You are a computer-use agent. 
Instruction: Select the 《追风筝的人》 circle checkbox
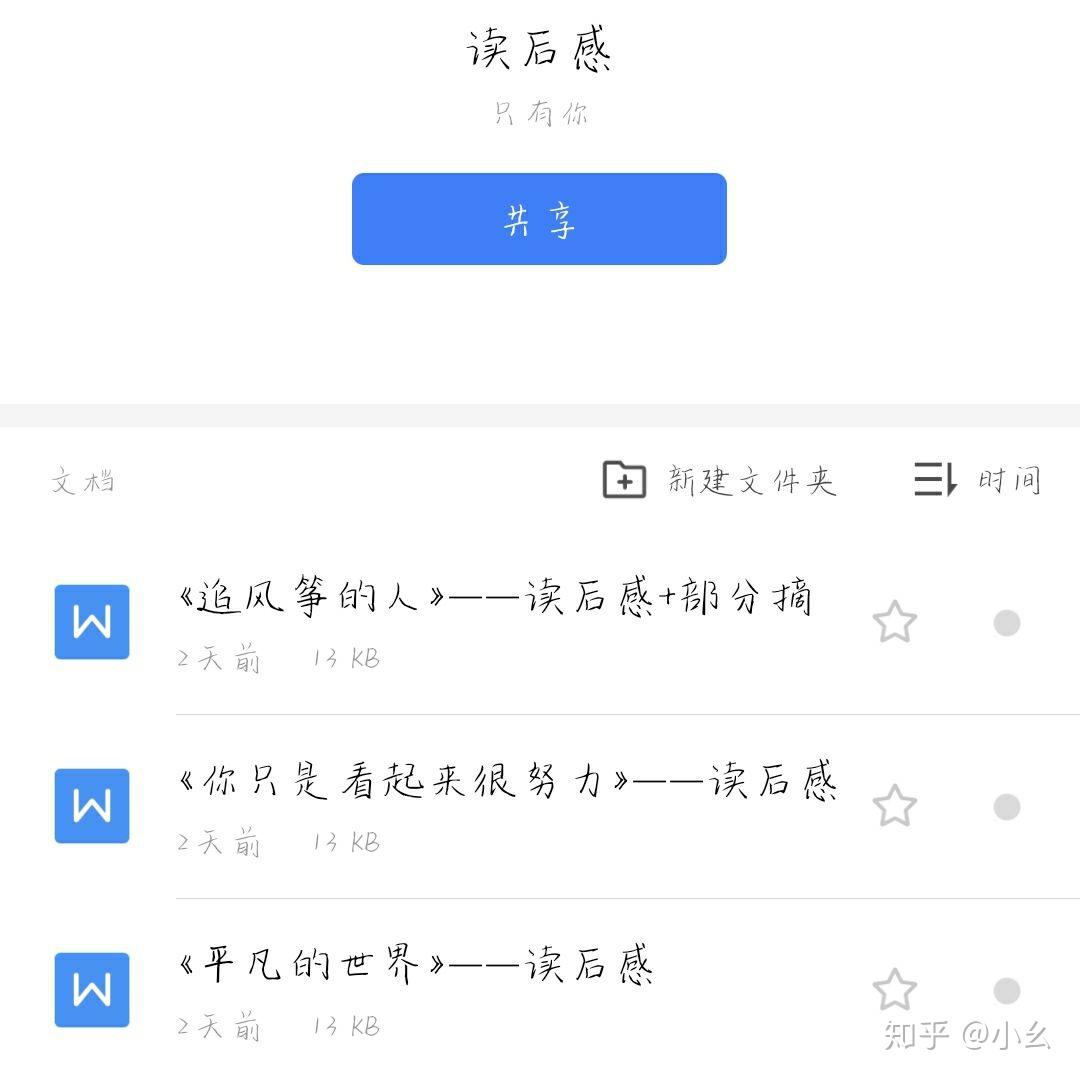(x=1006, y=623)
